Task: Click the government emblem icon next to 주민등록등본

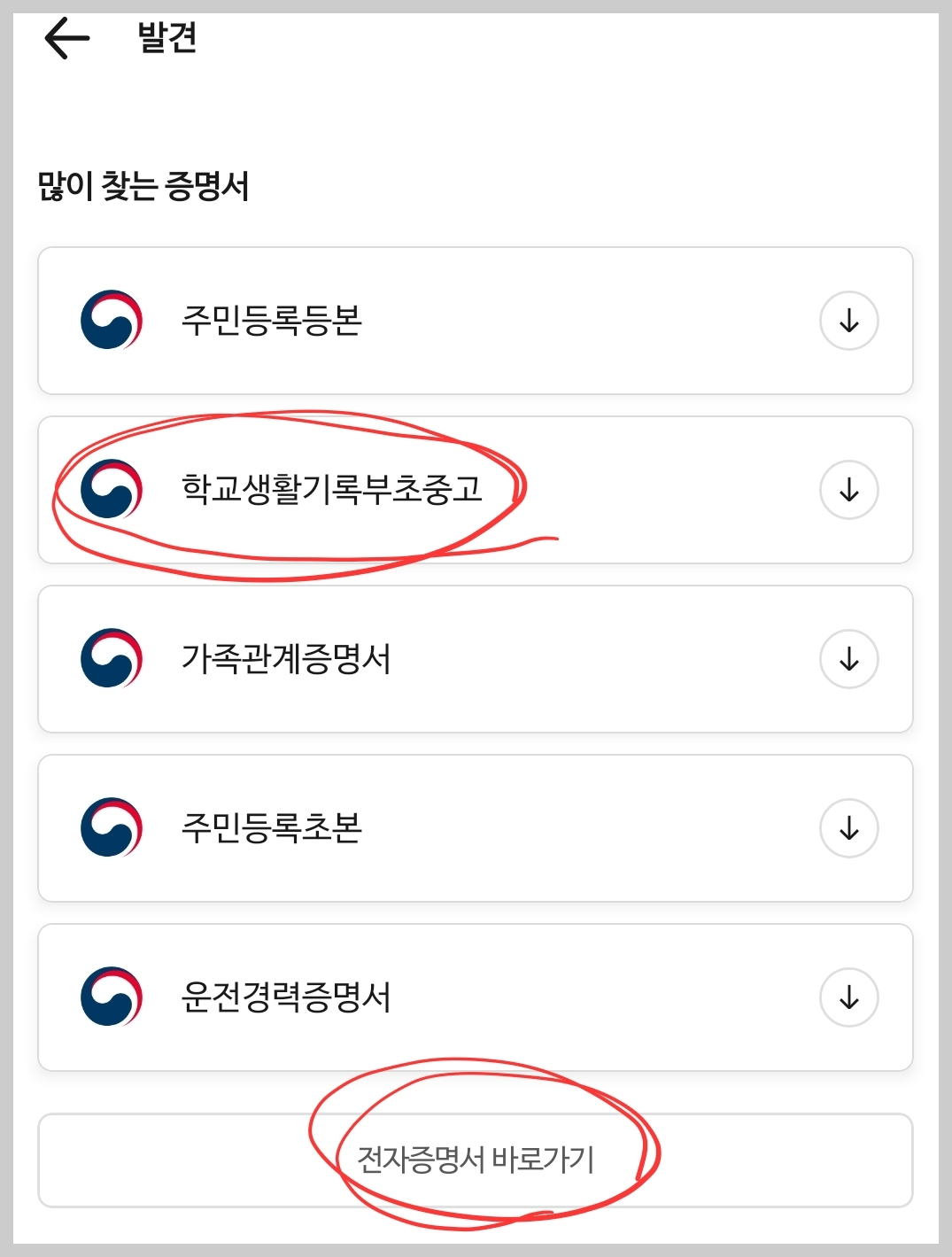Action: coord(109,322)
